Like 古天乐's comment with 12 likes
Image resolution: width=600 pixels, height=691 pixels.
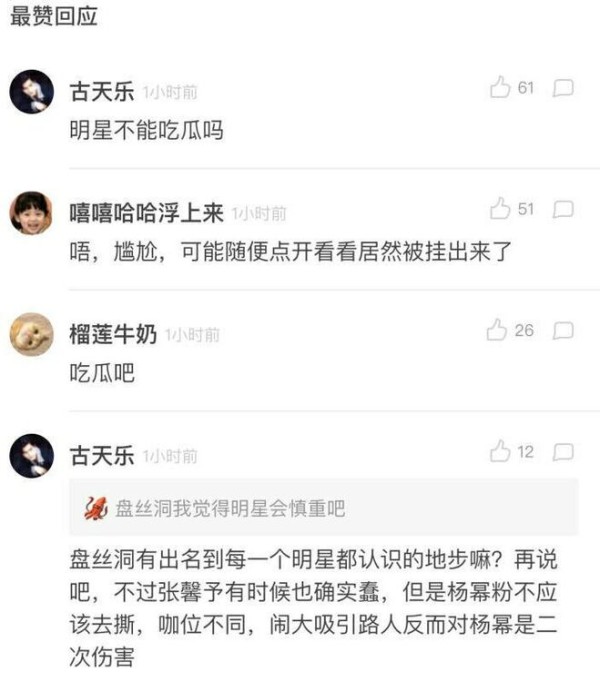500,452
